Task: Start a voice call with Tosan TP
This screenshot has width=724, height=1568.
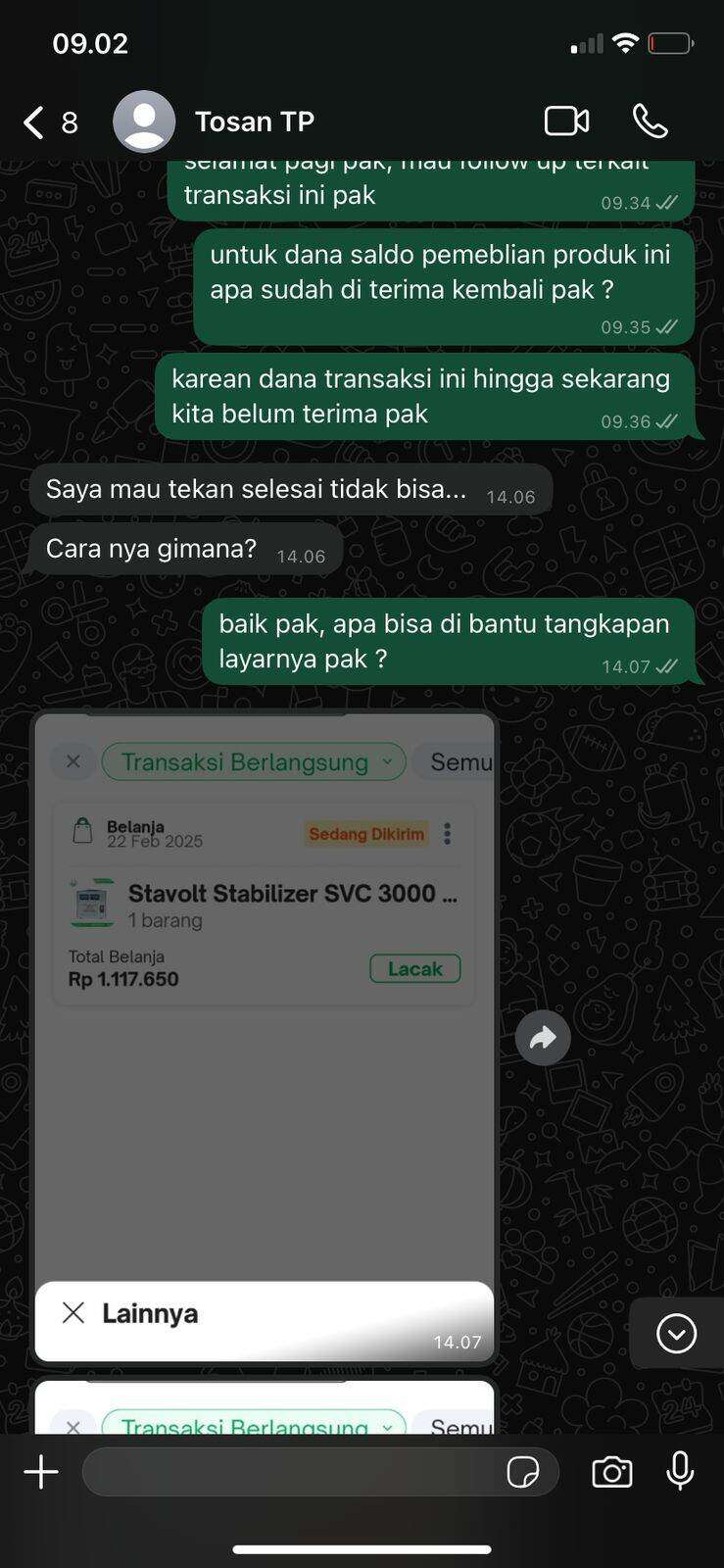Action: (651, 122)
